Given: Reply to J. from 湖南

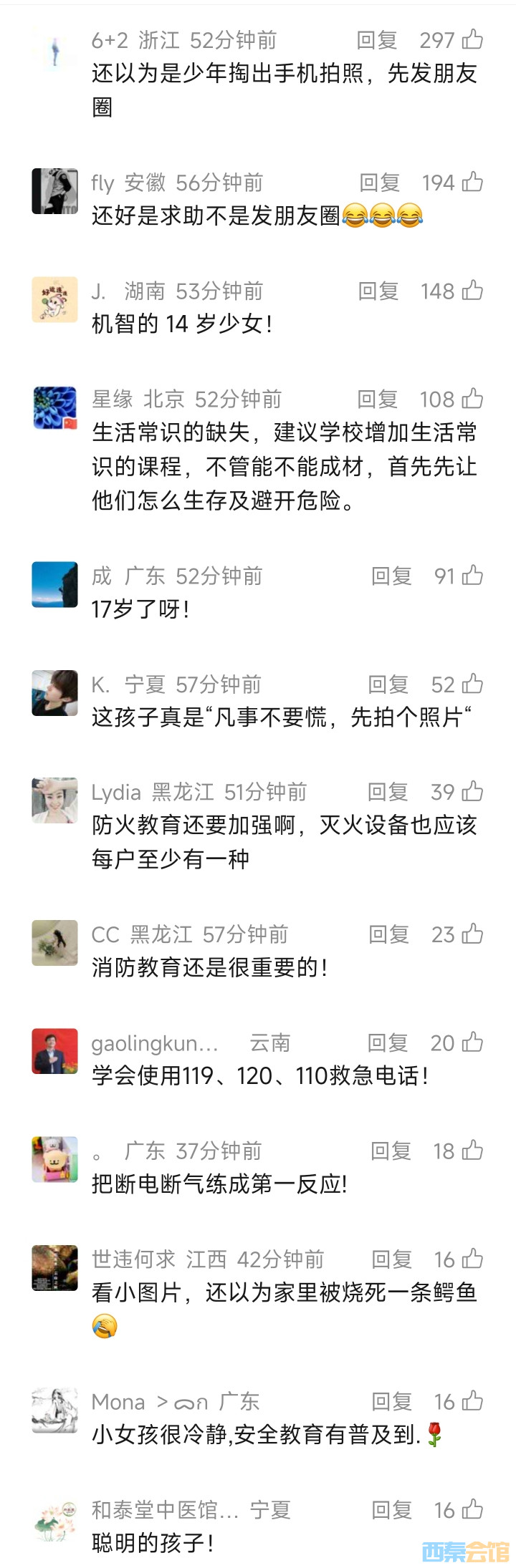Looking at the screenshot, I should coord(378,291).
